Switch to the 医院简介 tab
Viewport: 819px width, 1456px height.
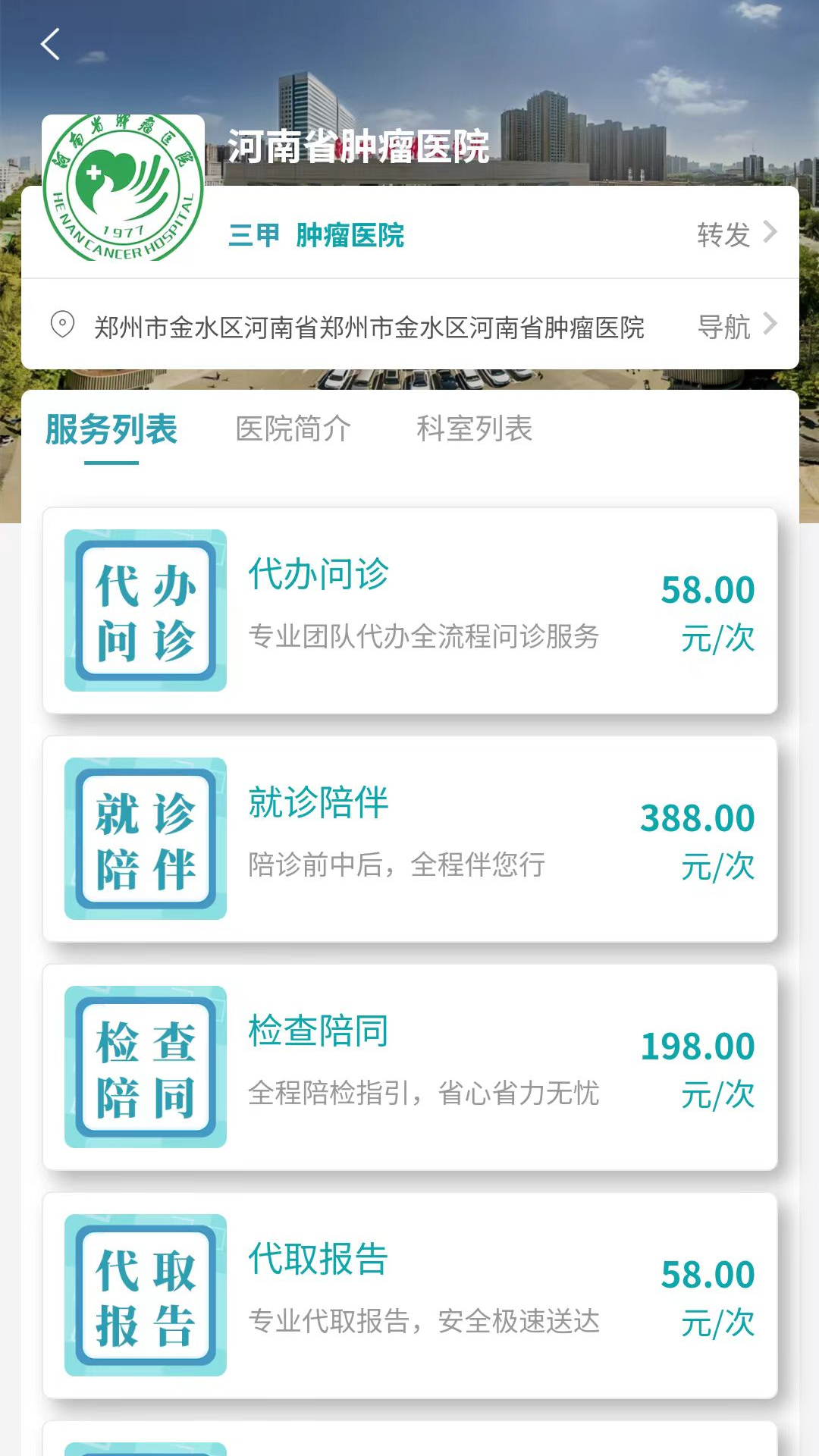pos(293,429)
